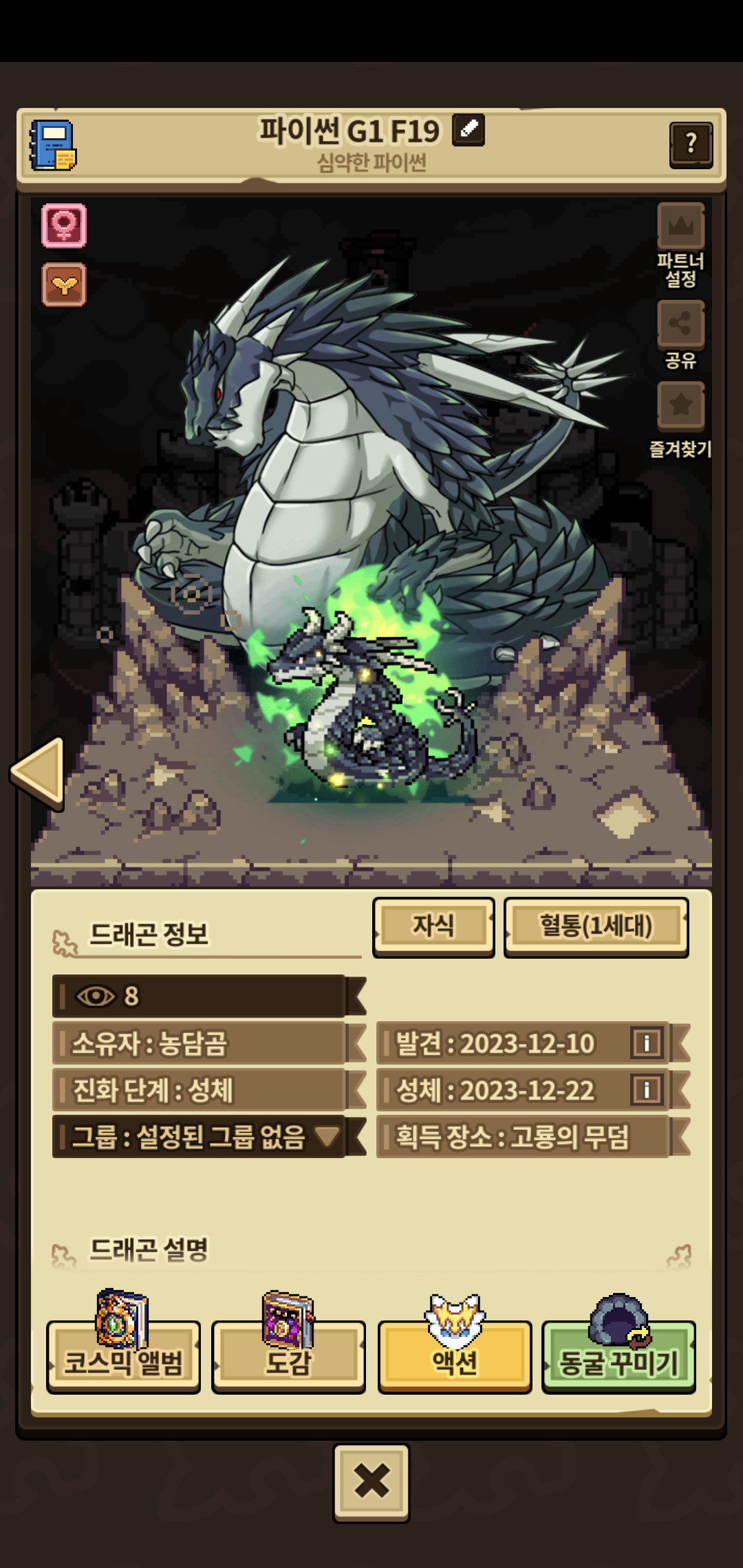743x1568 pixels.
Task: Share this dragon via 공유
Action: 680,325
